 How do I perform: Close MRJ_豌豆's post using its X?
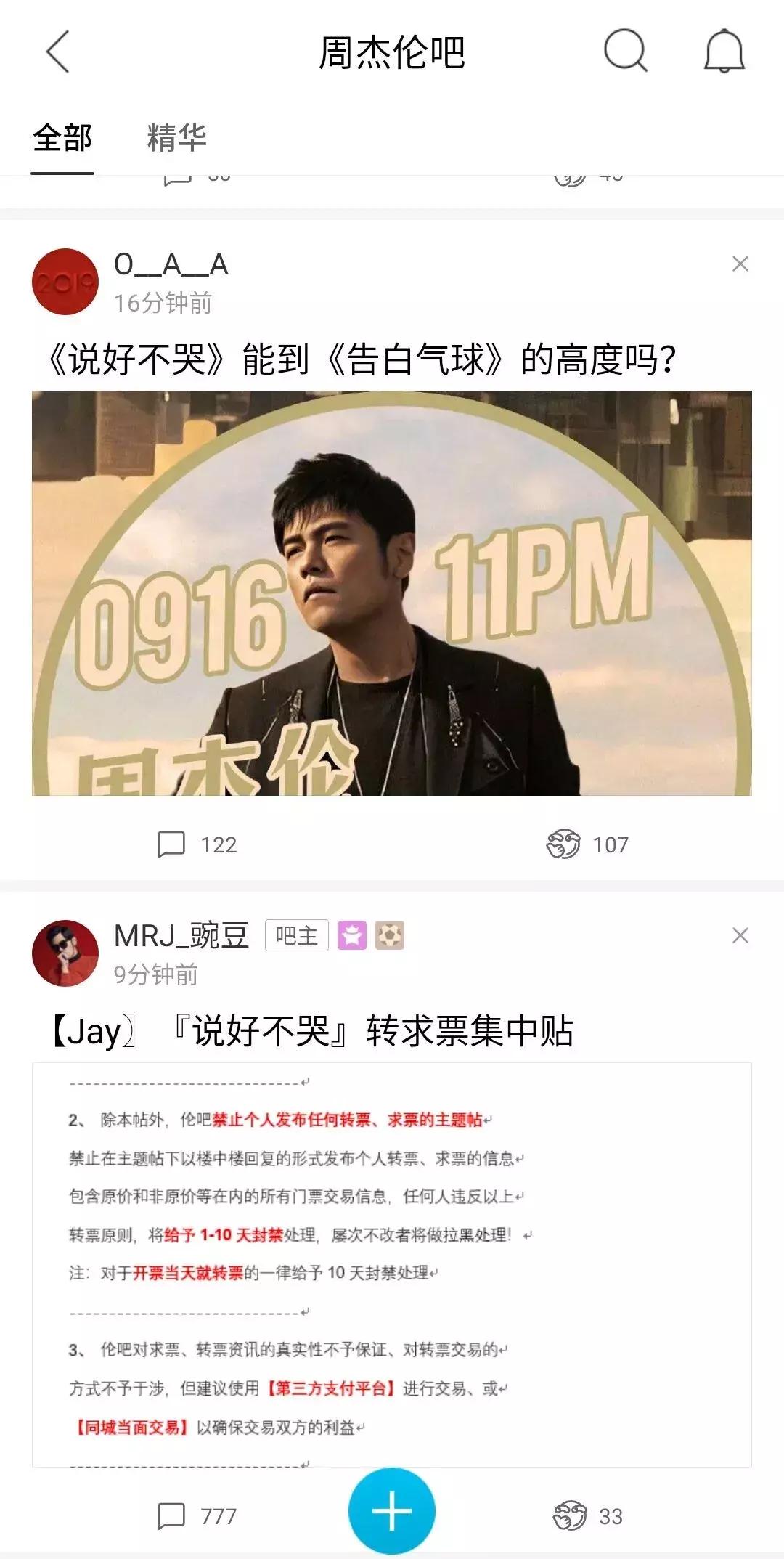742,935
